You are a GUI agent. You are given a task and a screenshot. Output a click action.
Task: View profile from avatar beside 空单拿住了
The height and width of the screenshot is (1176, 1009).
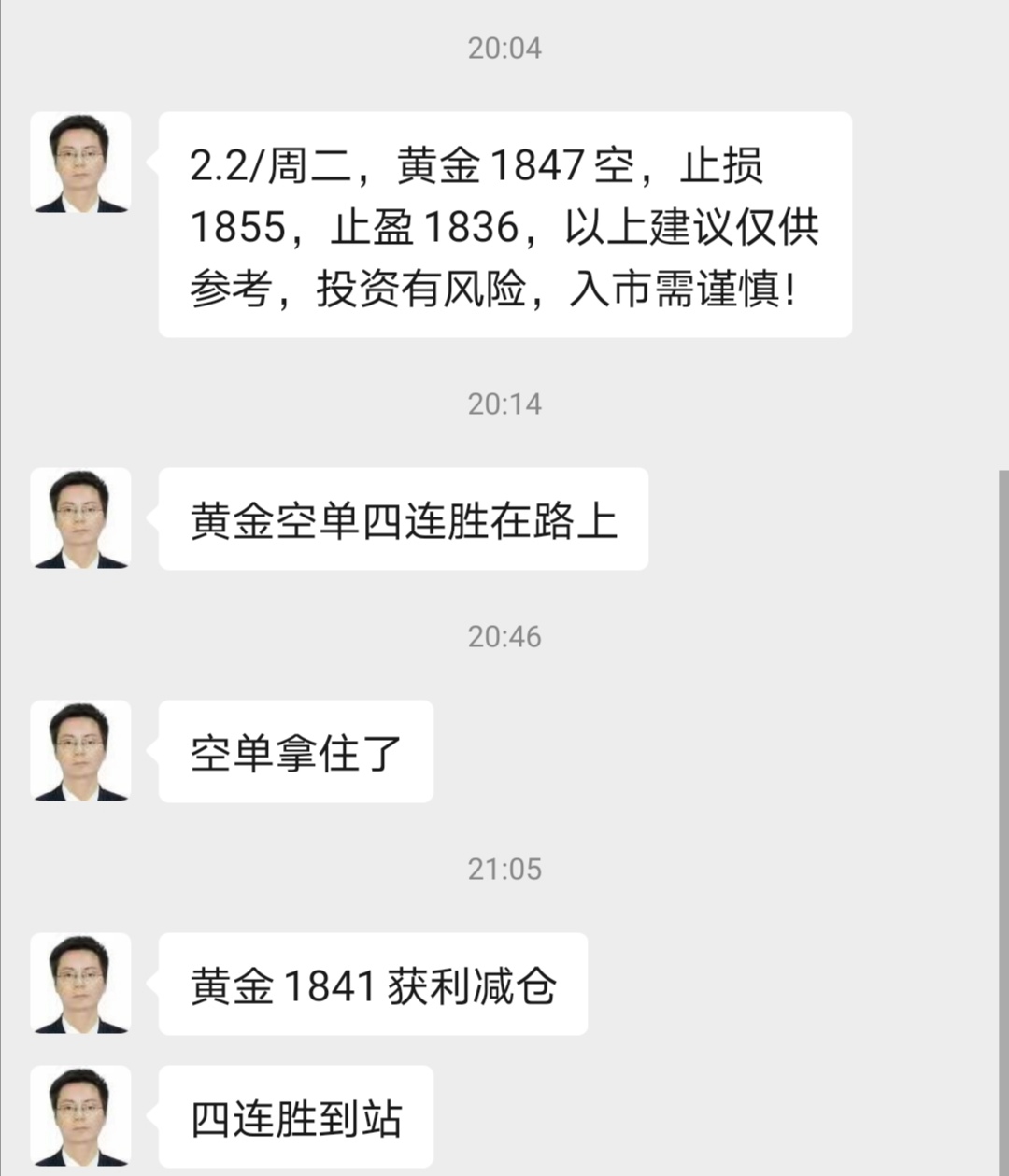point(80,751)
